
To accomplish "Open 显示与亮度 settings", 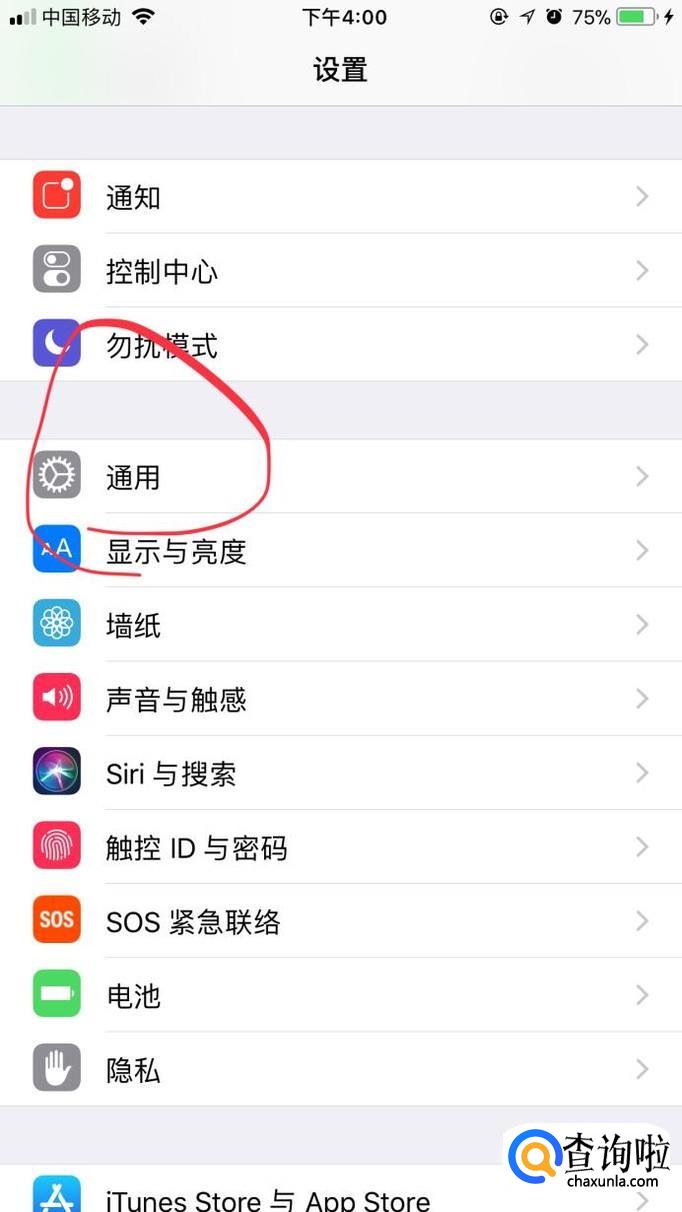I will point(341,551).
